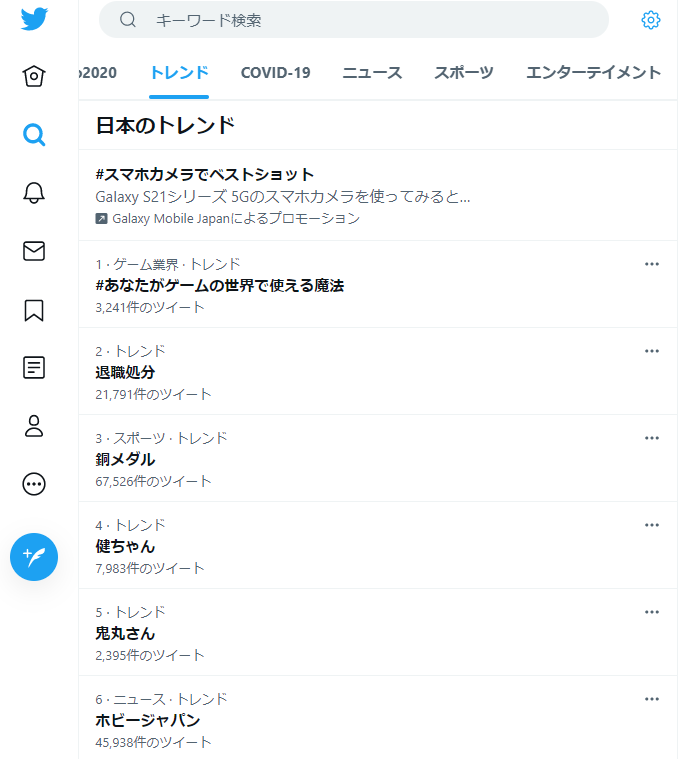This screenshot has height=759, width=690.
Task: Open the Profile icon
Action: (x=34, y=426)
